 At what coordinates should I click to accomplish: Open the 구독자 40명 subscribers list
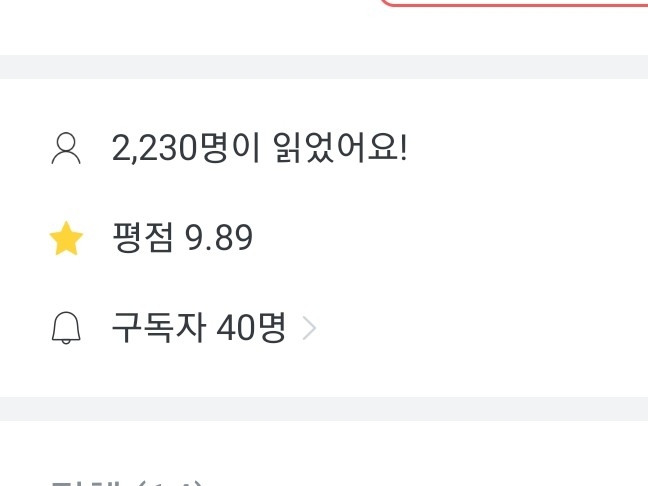[x=200, y=328]
